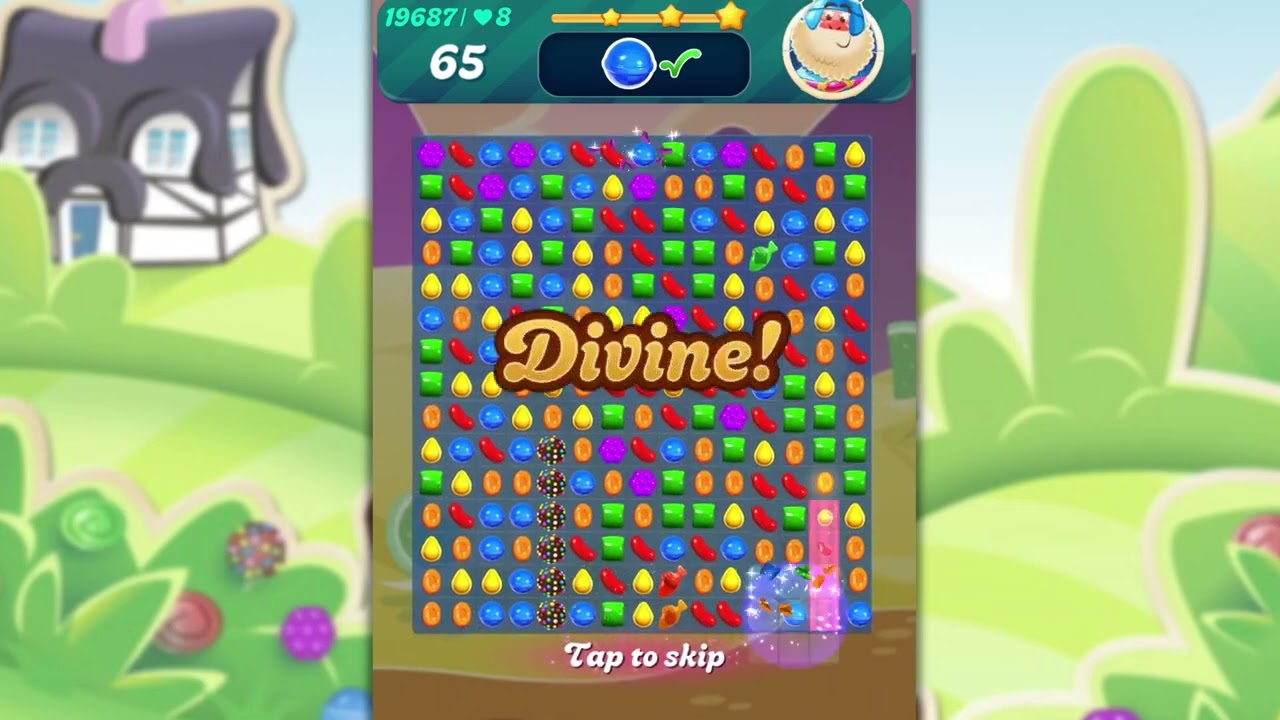This screenshot has height=720, width=1280.
Task: Tap to skip the Divine animation
Action: coord(644,656)
